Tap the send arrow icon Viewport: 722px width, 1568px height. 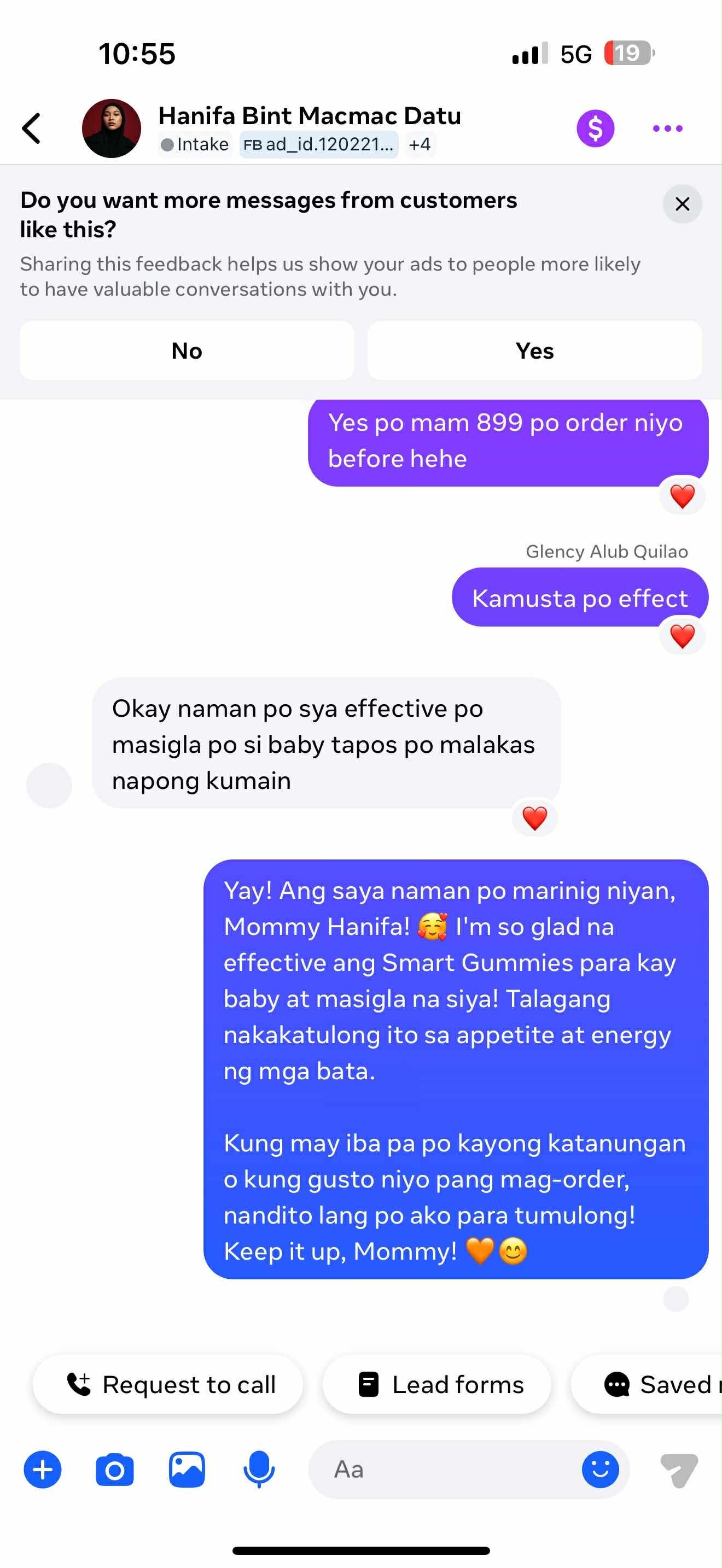[679, 1470]
